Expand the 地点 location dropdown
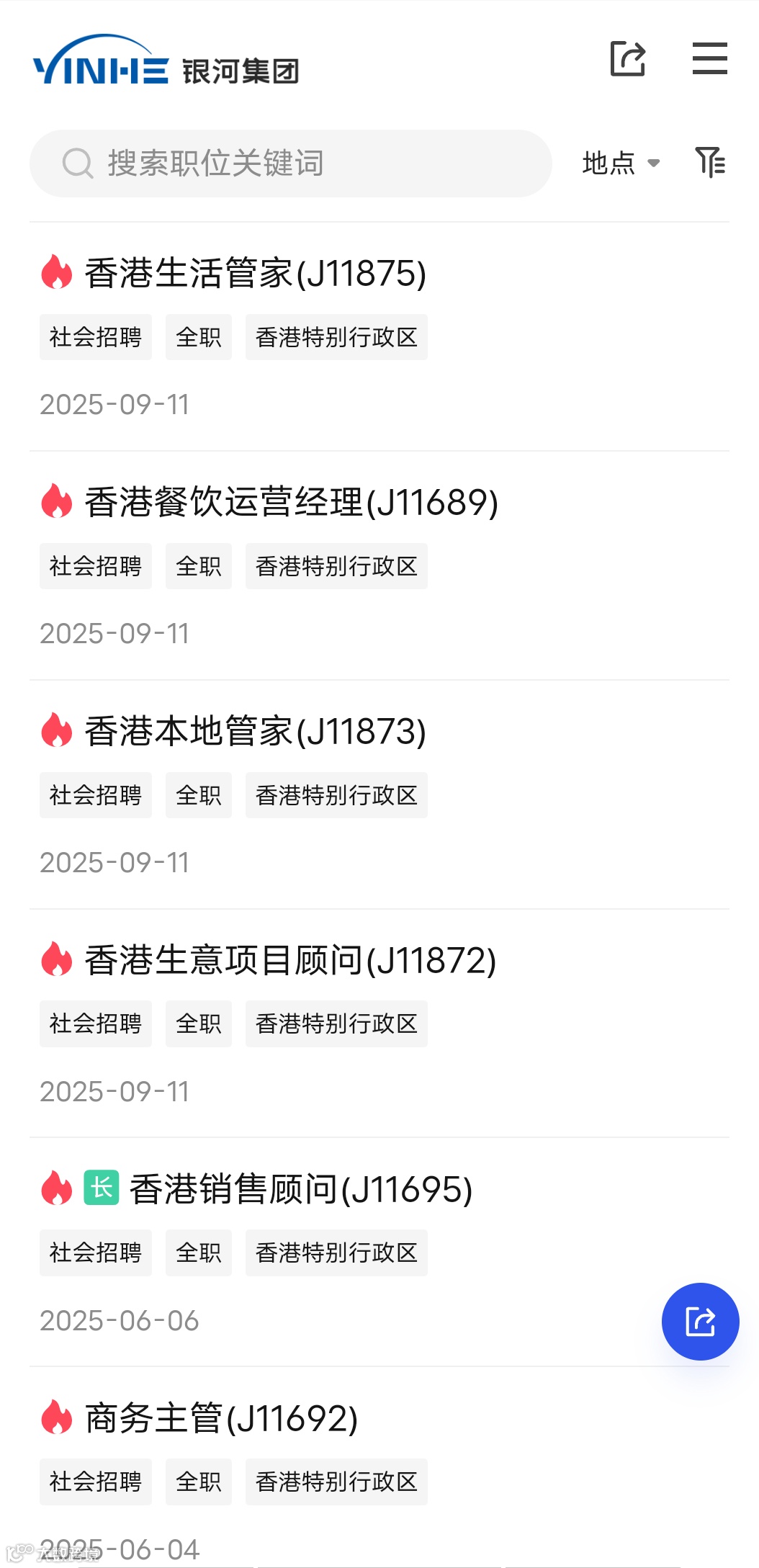Image resolution: width=759 pixels, height=1568 pixels. [621, 163]
